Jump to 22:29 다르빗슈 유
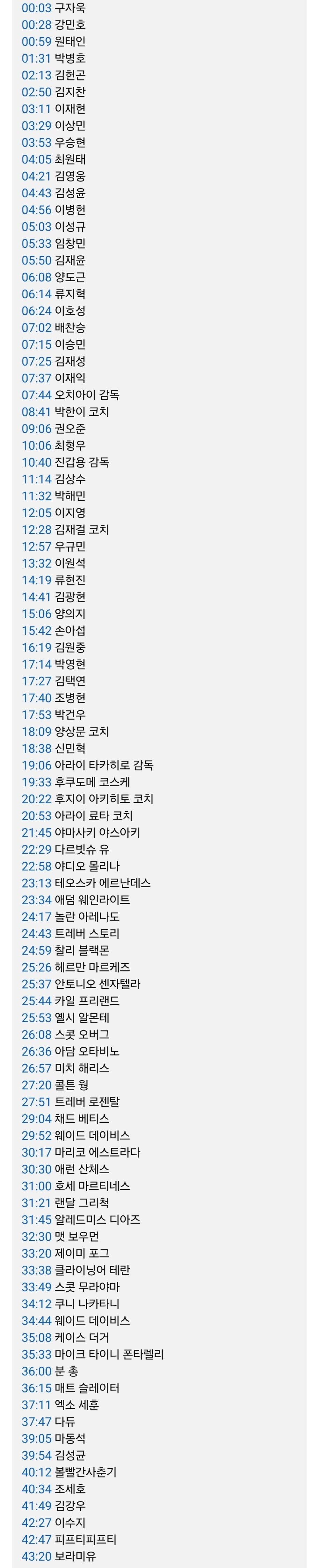 pyautogui.click(x=37, y=850)
